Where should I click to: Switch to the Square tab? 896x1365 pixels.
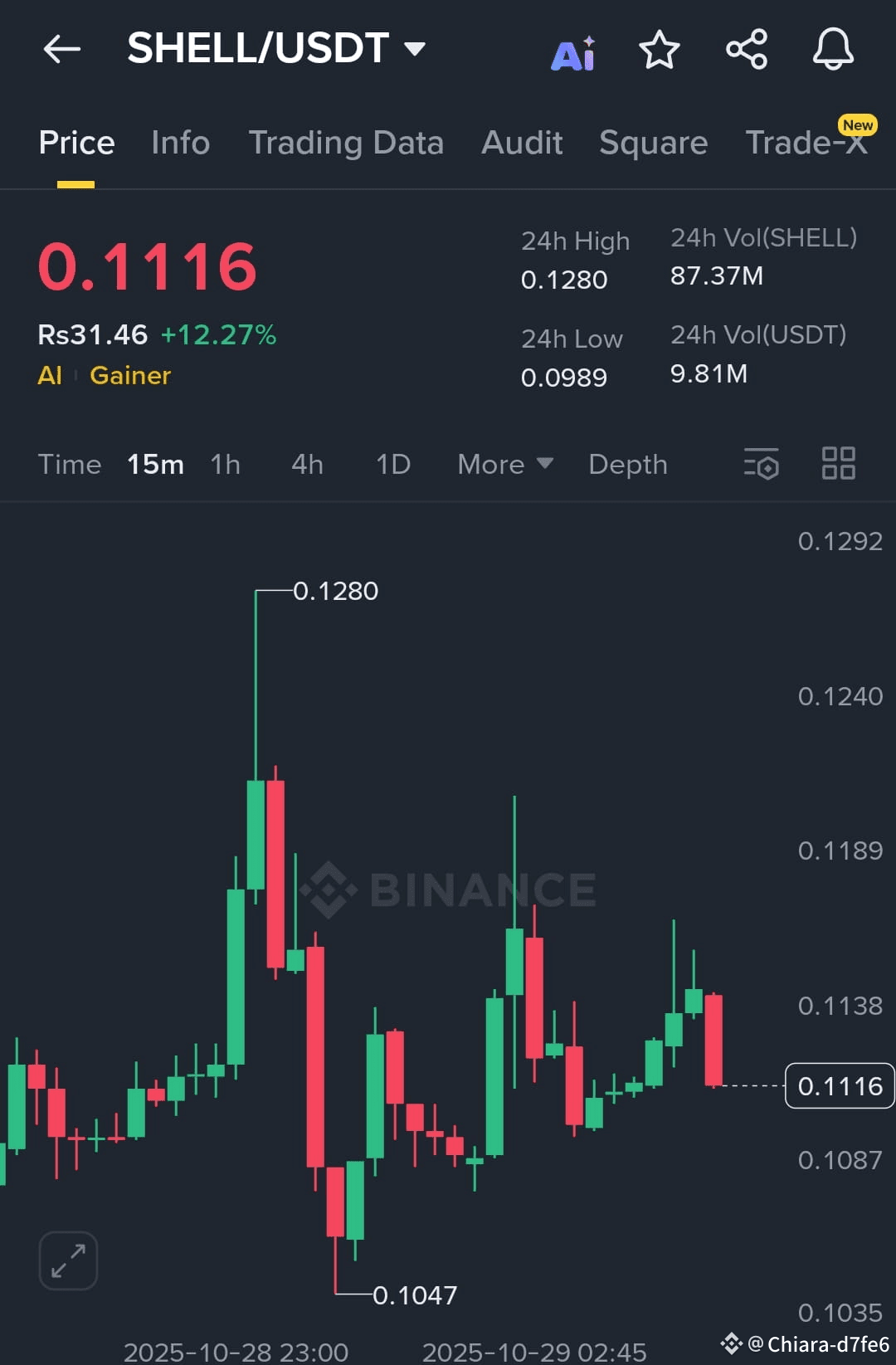tap(653, 143)
